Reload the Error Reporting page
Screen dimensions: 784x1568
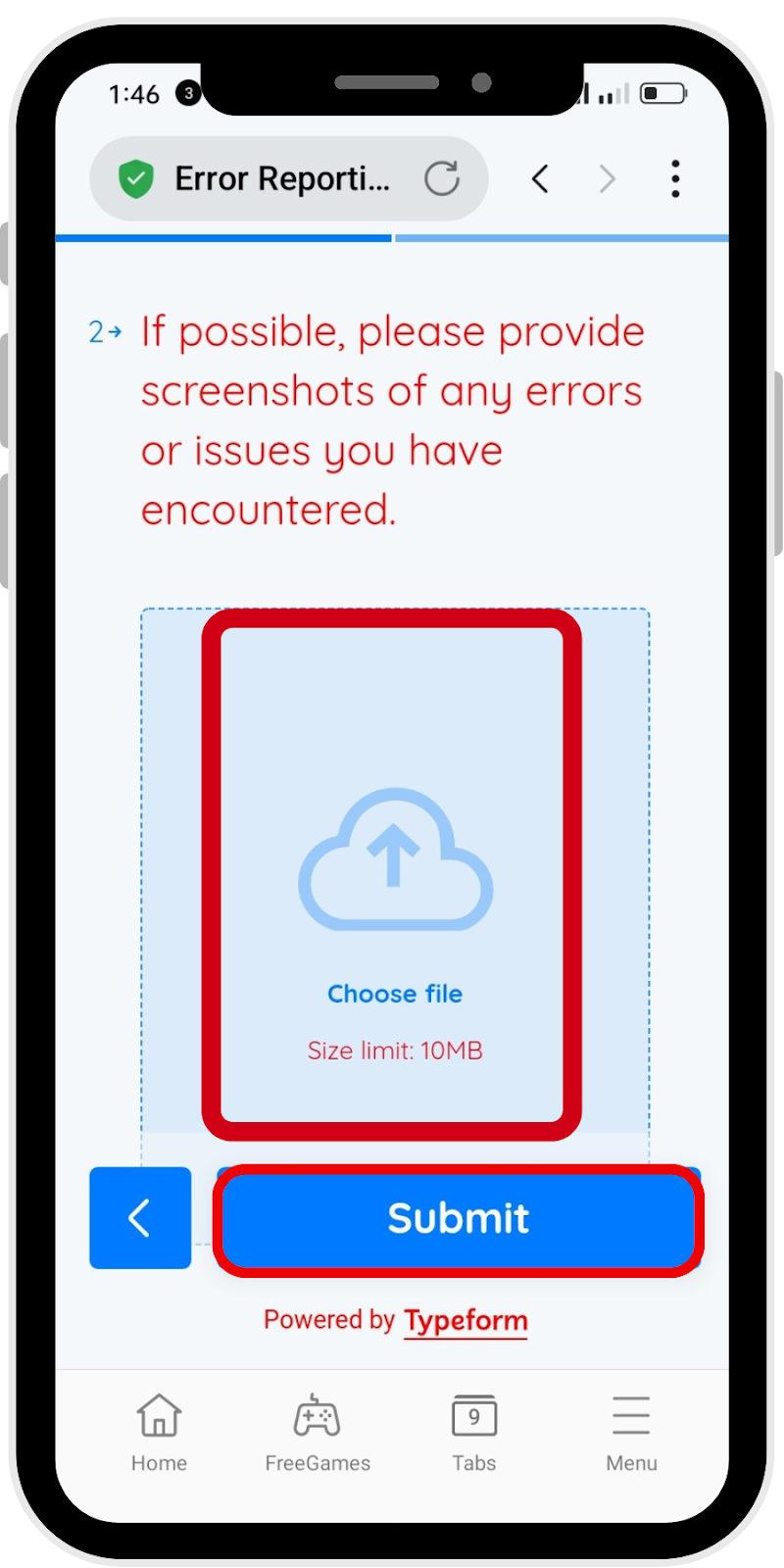pyautogui.click(x=442, y=179)
